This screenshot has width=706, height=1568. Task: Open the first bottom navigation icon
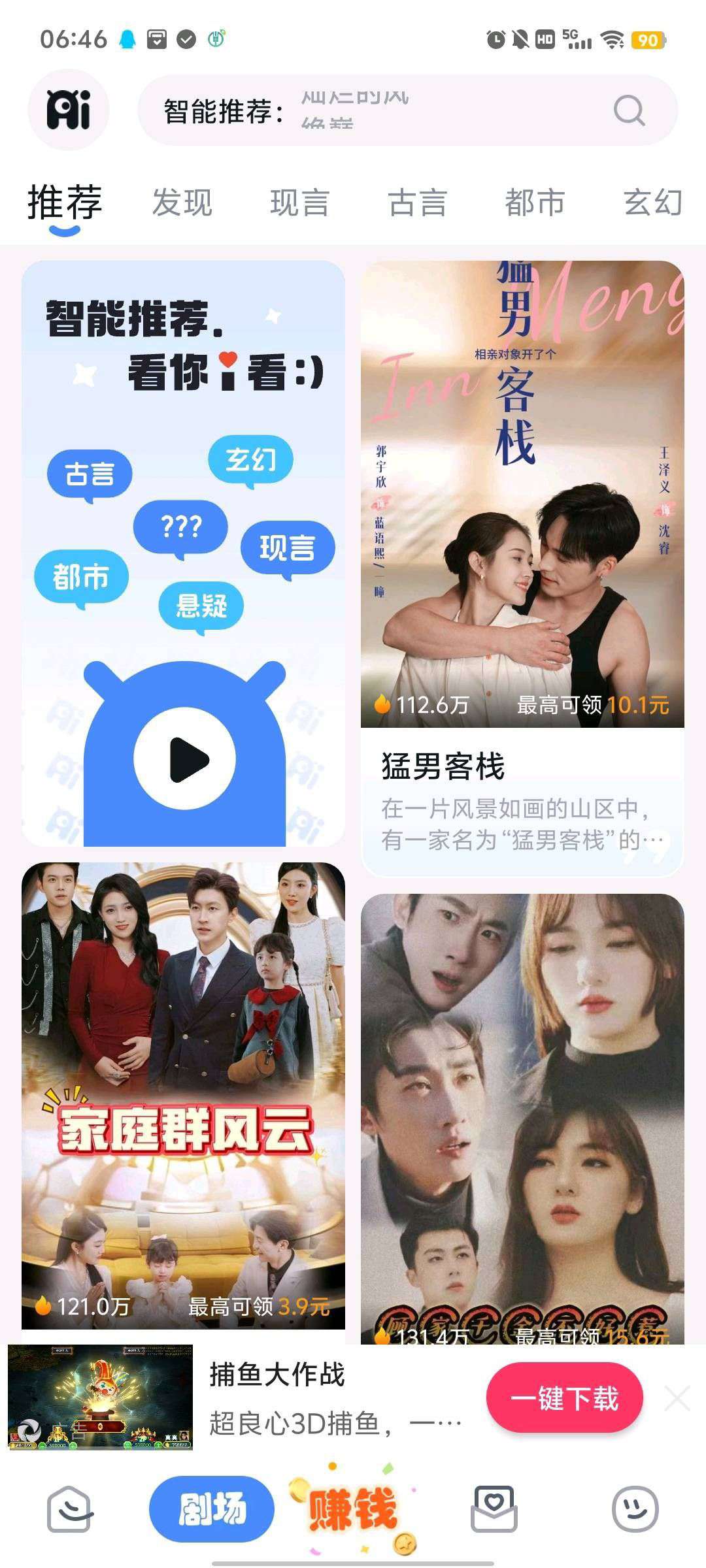click(x=69, y=1509)
